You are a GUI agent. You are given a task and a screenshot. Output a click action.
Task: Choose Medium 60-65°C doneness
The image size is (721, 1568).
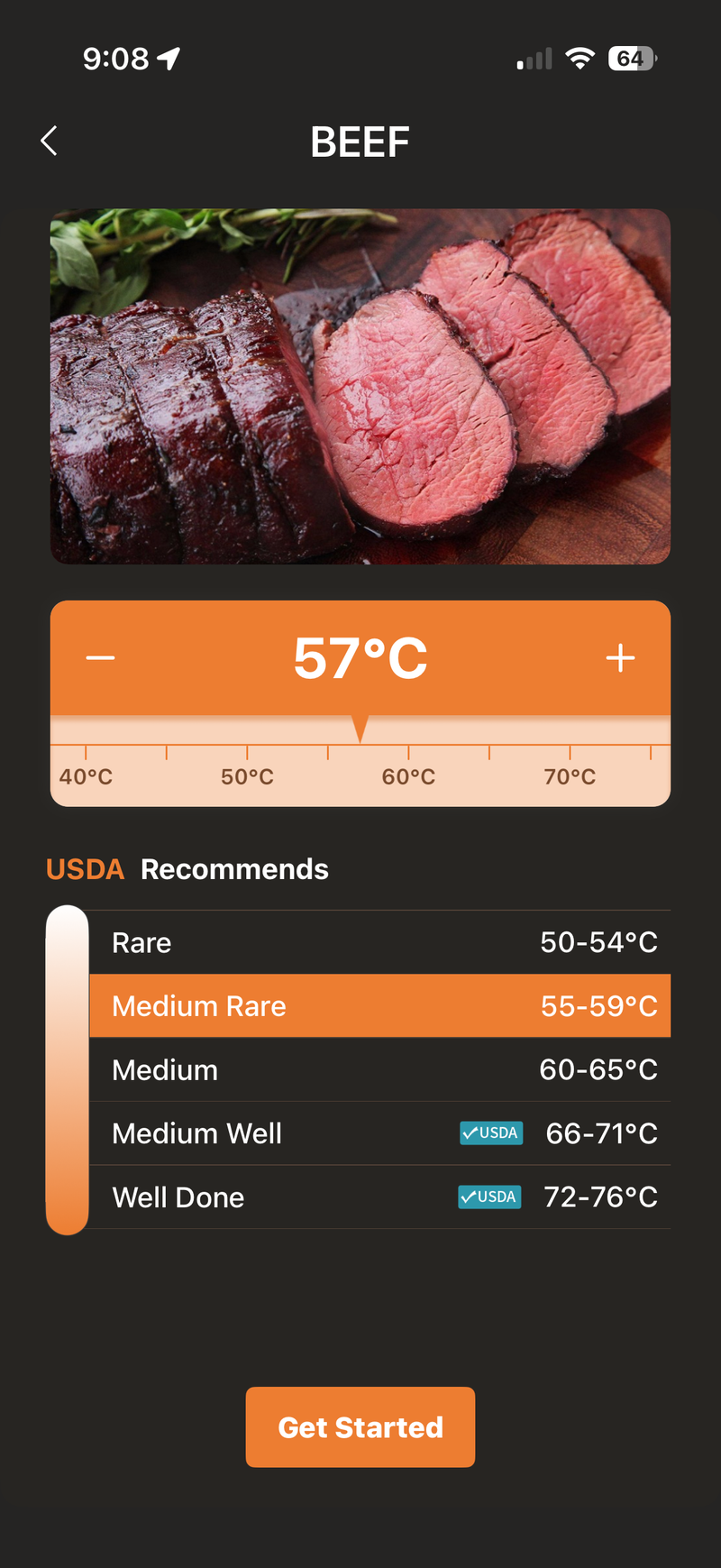[x=379, y=1070]
